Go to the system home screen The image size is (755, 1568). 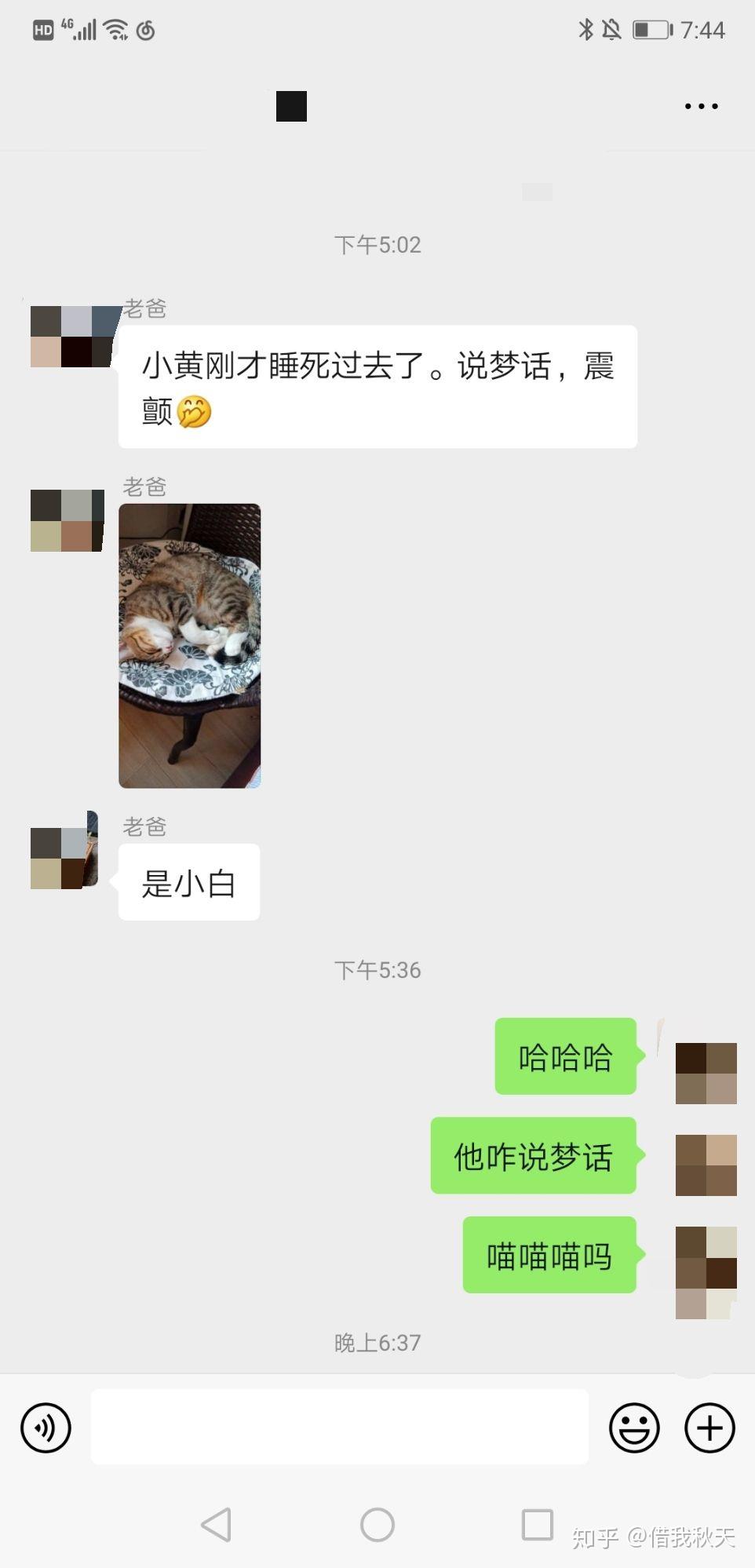pos(377,1525)
